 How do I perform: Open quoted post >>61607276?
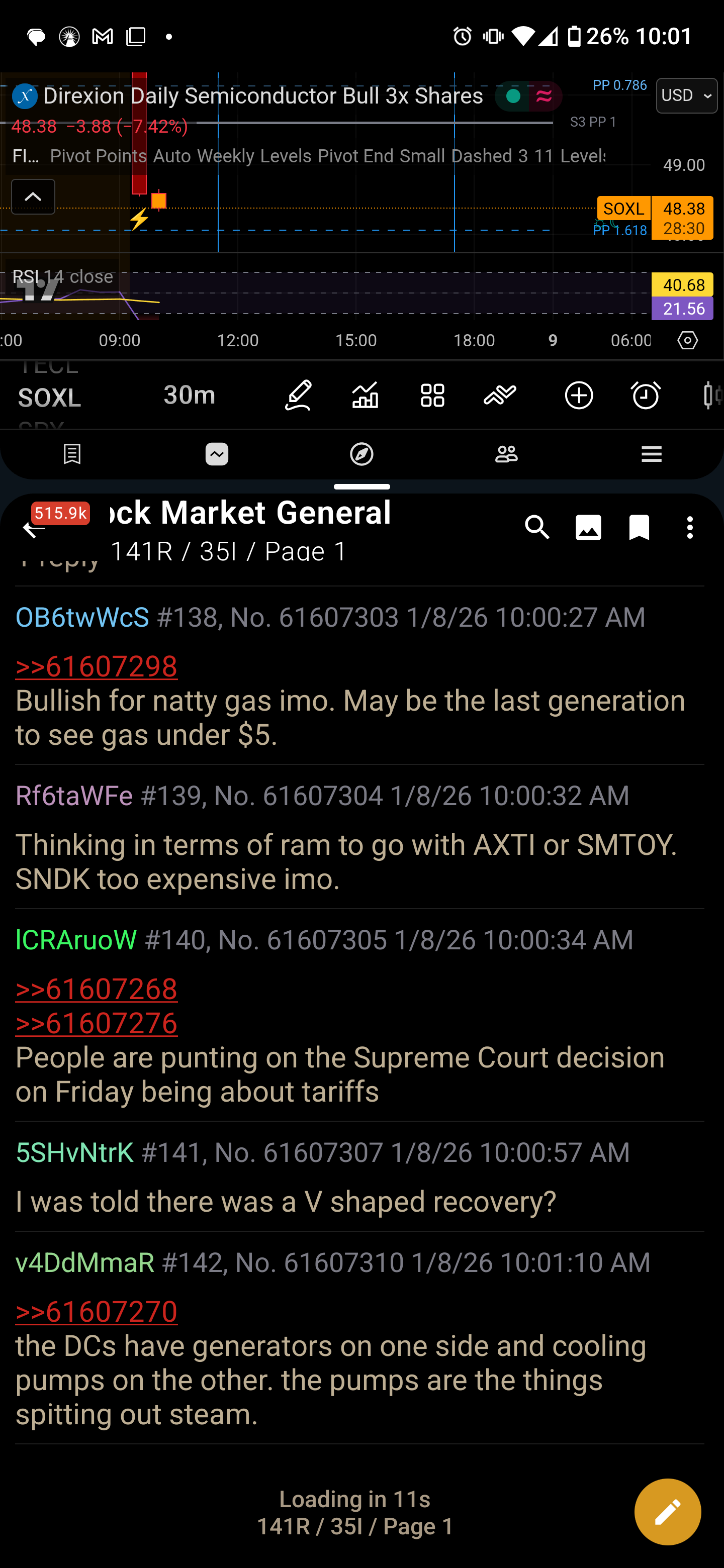96,1023
